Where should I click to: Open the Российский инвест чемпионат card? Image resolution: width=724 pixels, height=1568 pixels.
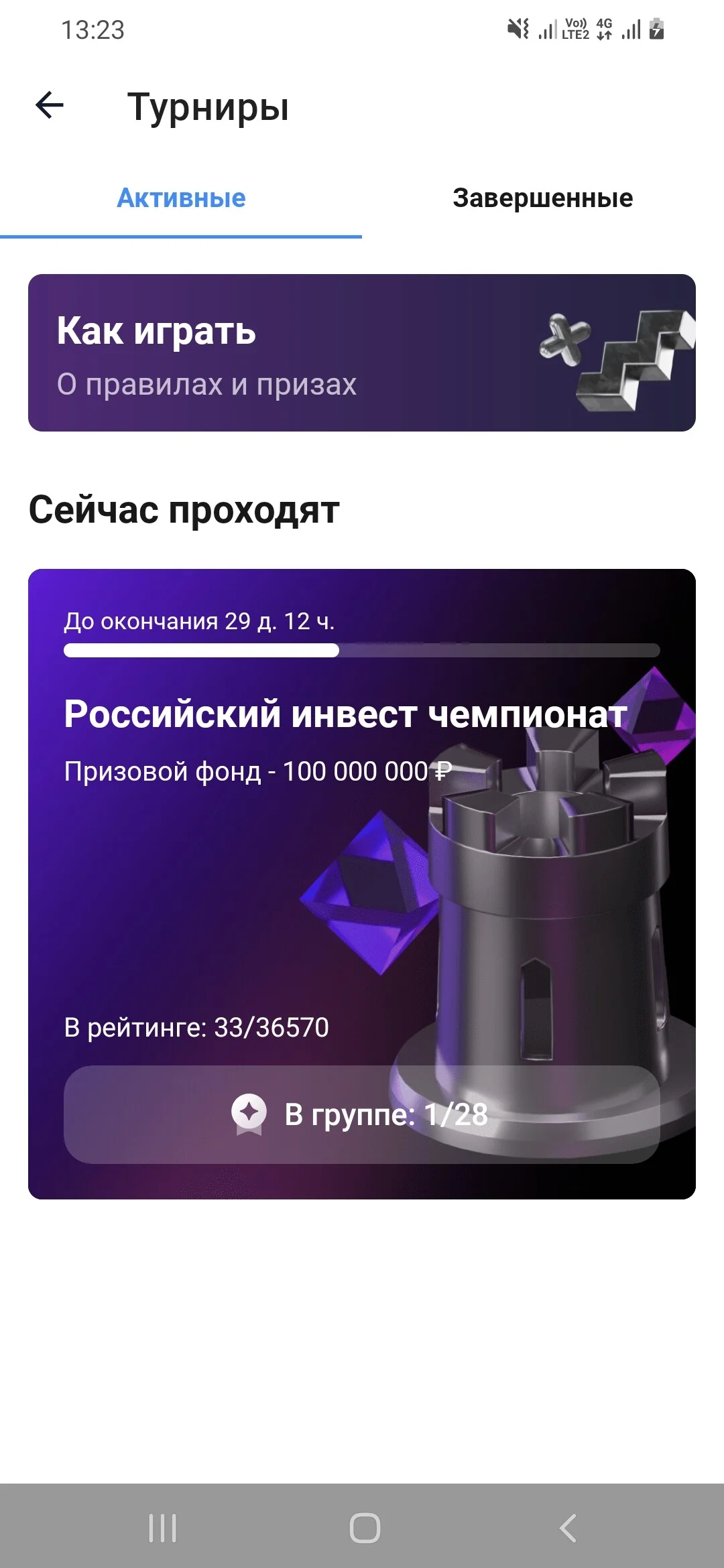pos(362,884)
